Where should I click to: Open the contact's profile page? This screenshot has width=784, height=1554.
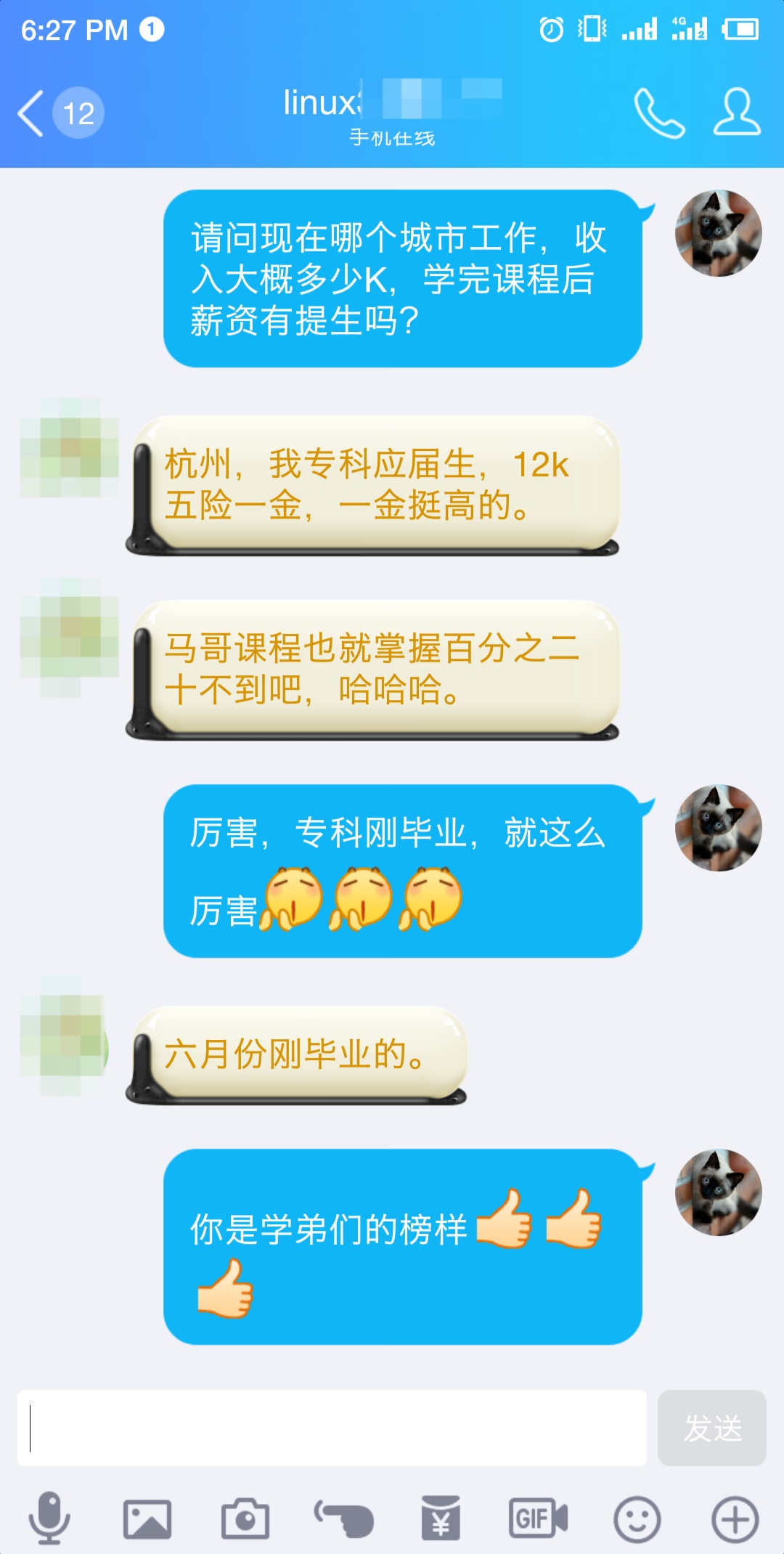coord(737,113)
